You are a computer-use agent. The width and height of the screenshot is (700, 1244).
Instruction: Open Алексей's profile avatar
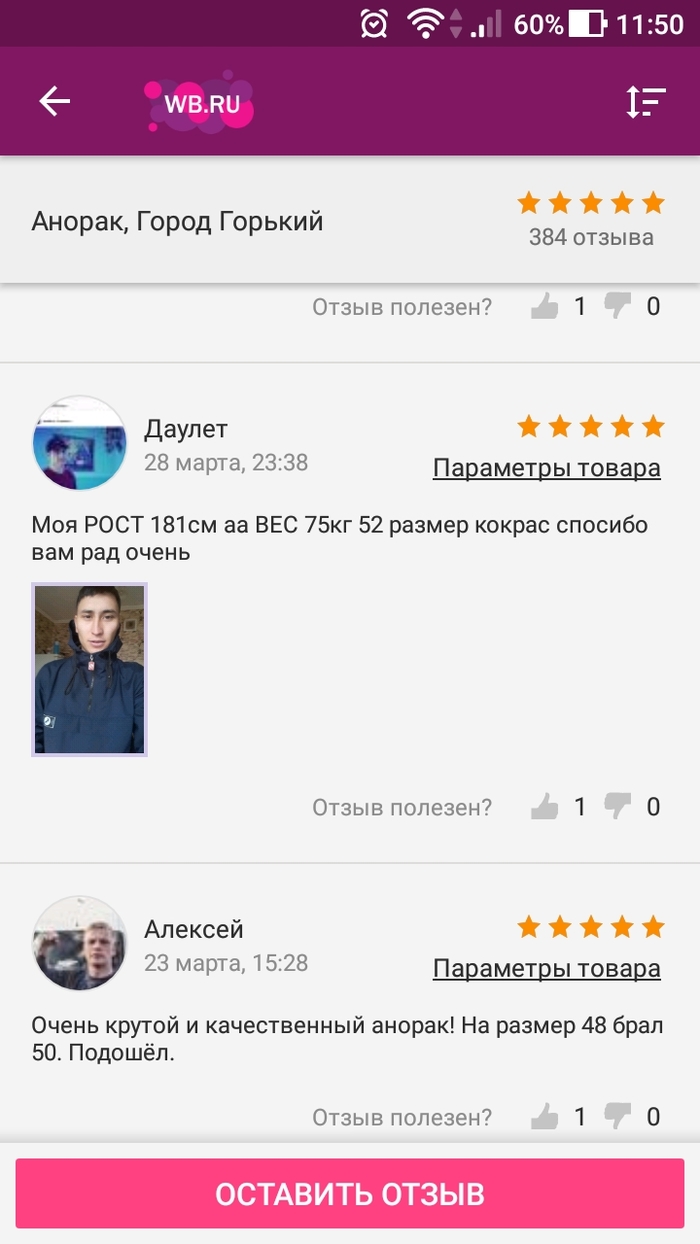click(80, 943)
